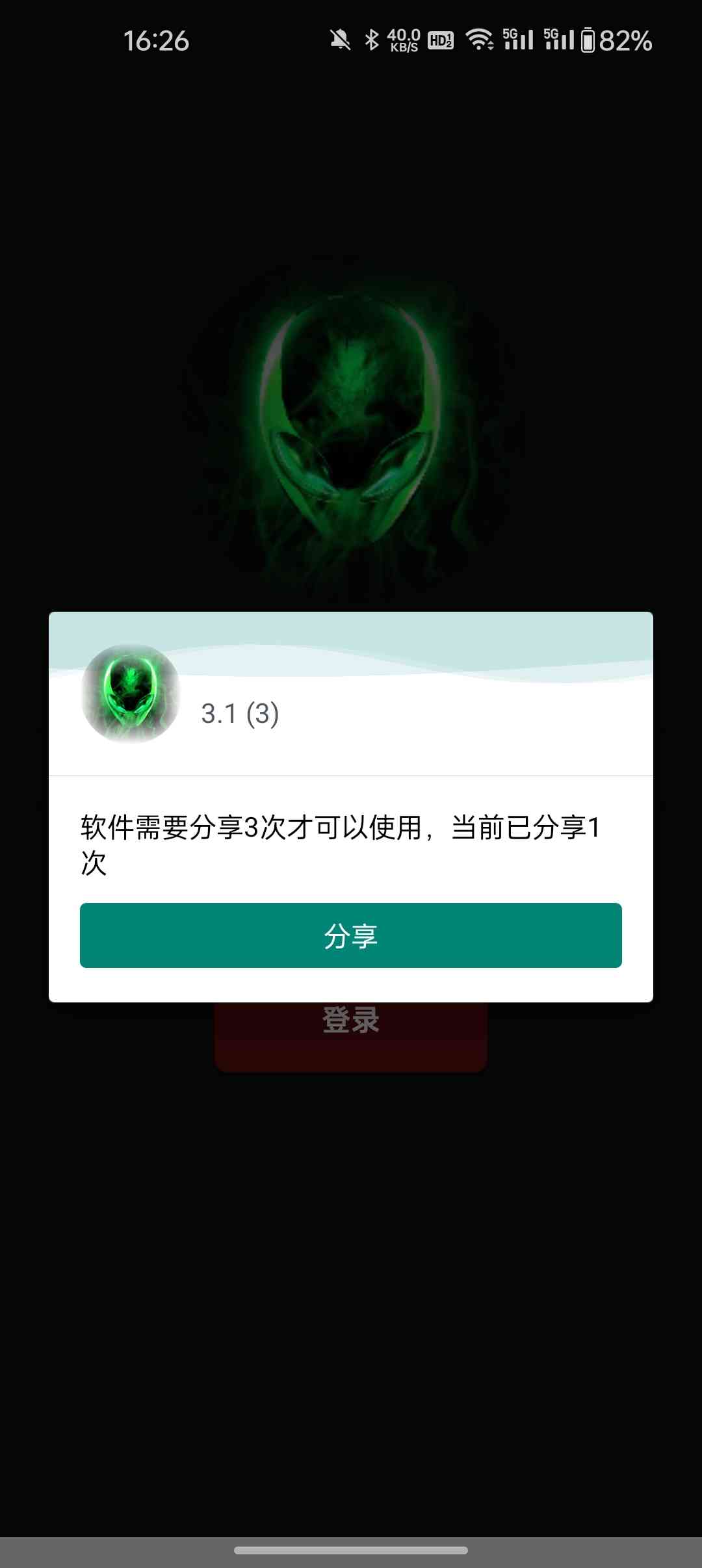This screenshot has width=702, height=1568.
Task: Tap the green 分享 button
Action: tap(351, 935)
